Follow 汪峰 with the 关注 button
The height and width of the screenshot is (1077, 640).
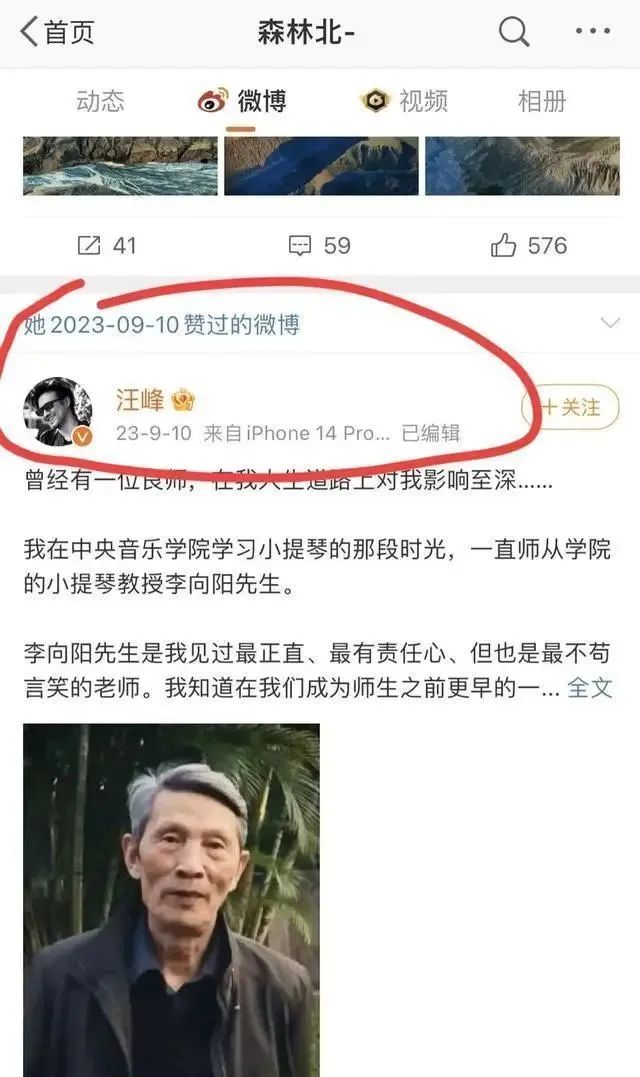pos(571,407)
